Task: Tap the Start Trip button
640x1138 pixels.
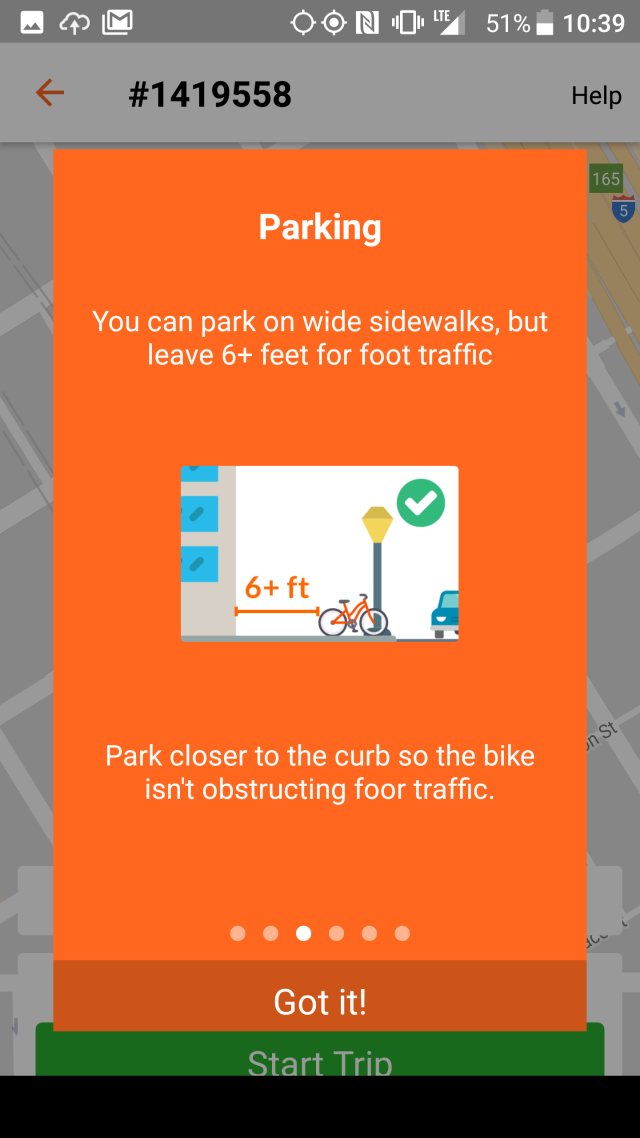Action: point(320,1058)
